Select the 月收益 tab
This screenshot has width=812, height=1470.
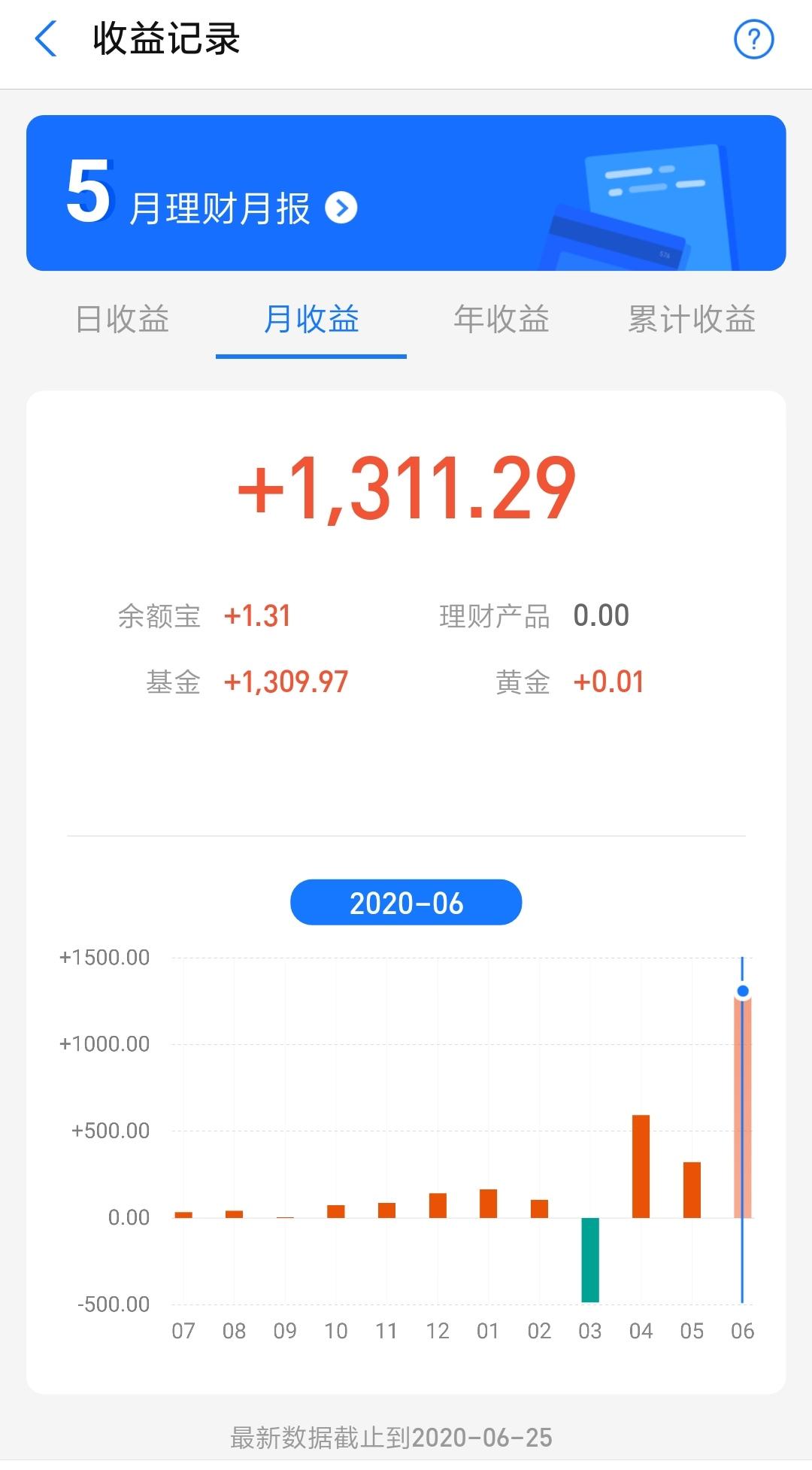311,319
